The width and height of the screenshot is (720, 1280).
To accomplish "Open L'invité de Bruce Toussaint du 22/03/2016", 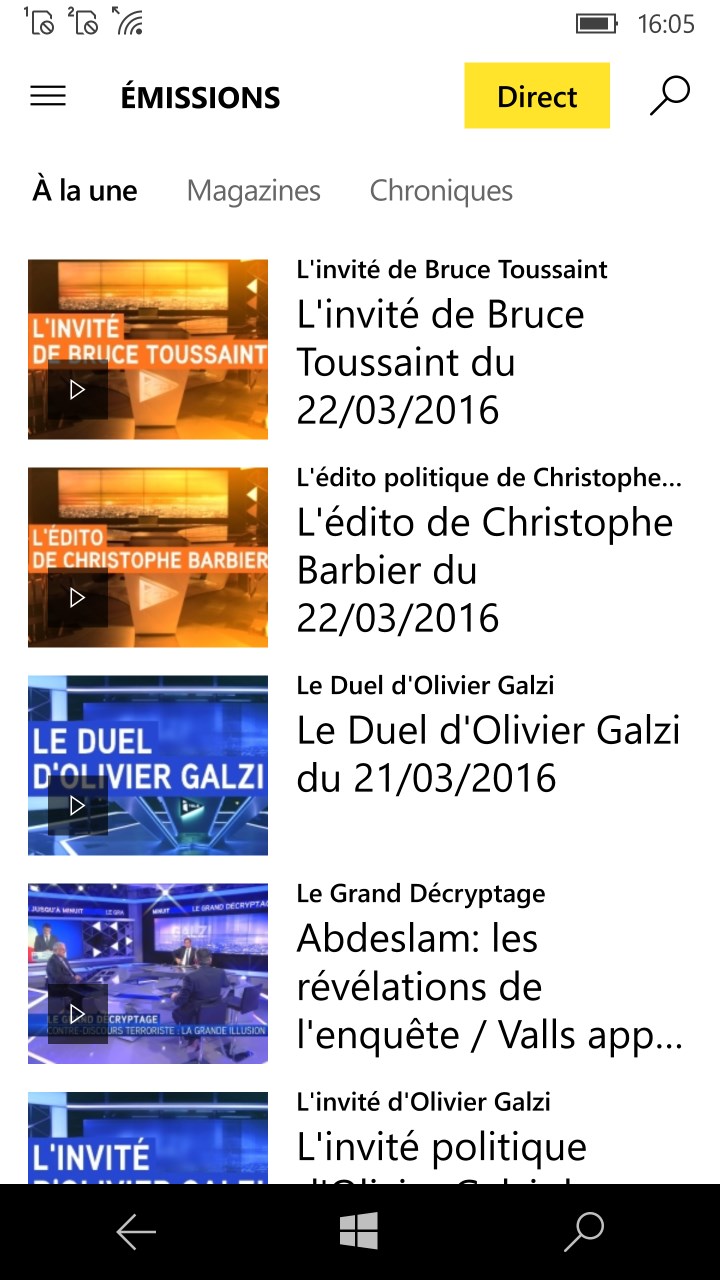I will [x=440, y=362].
